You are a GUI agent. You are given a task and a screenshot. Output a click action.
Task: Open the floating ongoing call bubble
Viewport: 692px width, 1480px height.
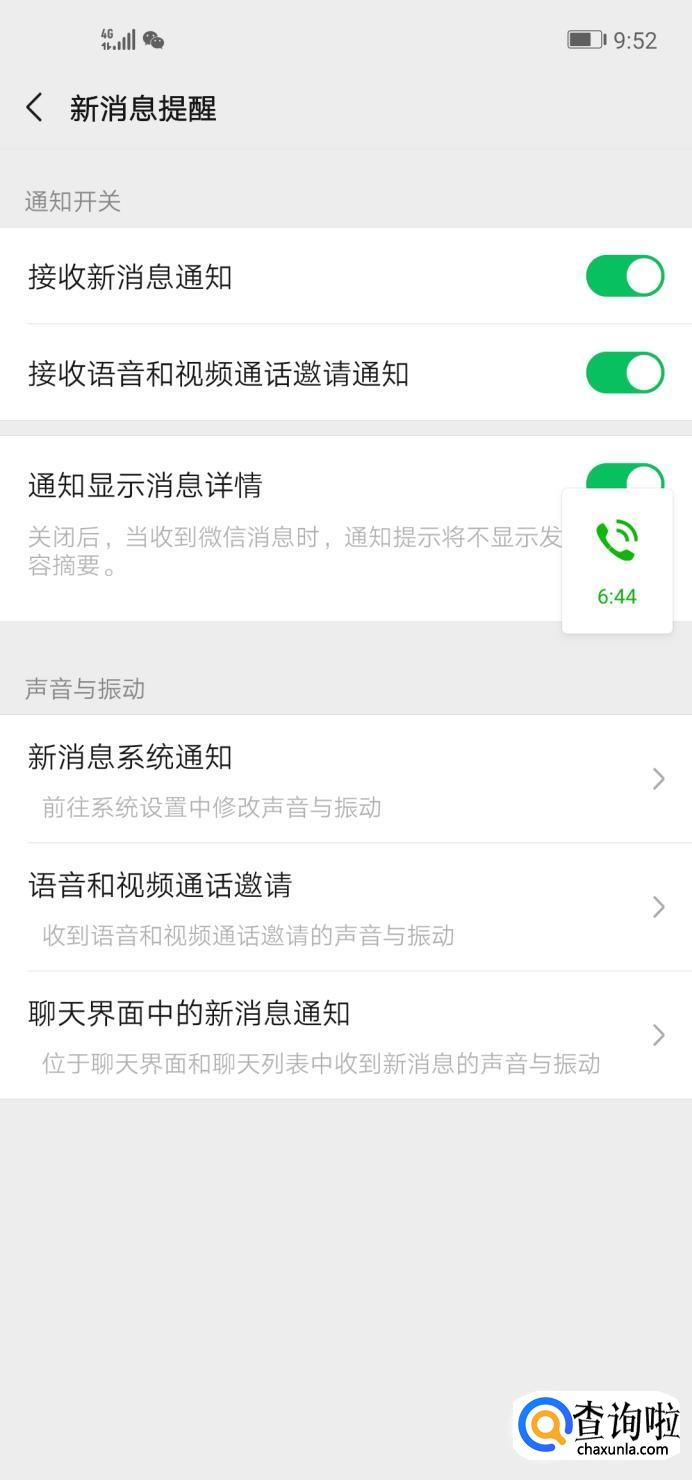(617, 560)
